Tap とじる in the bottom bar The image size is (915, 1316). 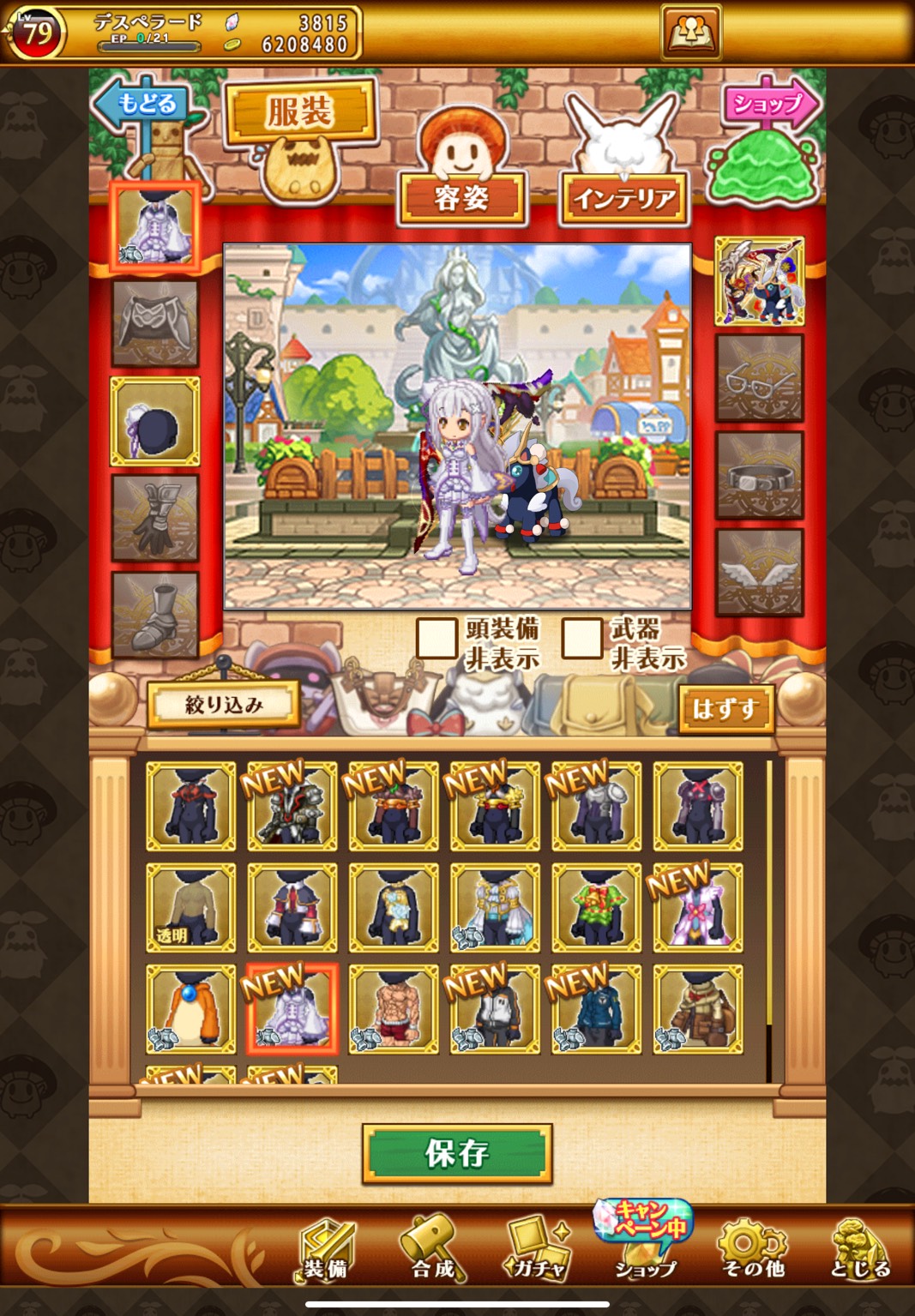click(860, 1250)
